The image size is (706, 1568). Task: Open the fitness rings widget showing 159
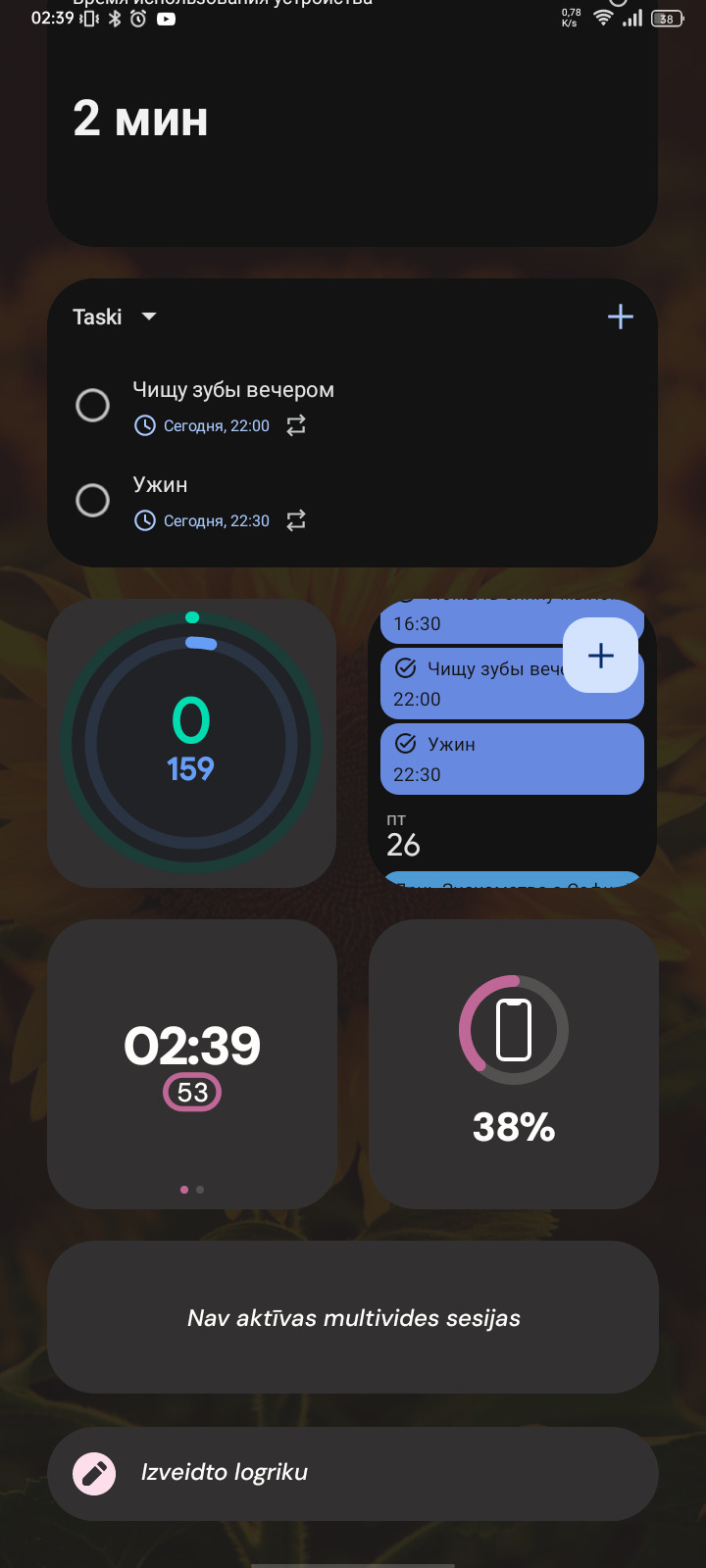(x=192, y=743)
